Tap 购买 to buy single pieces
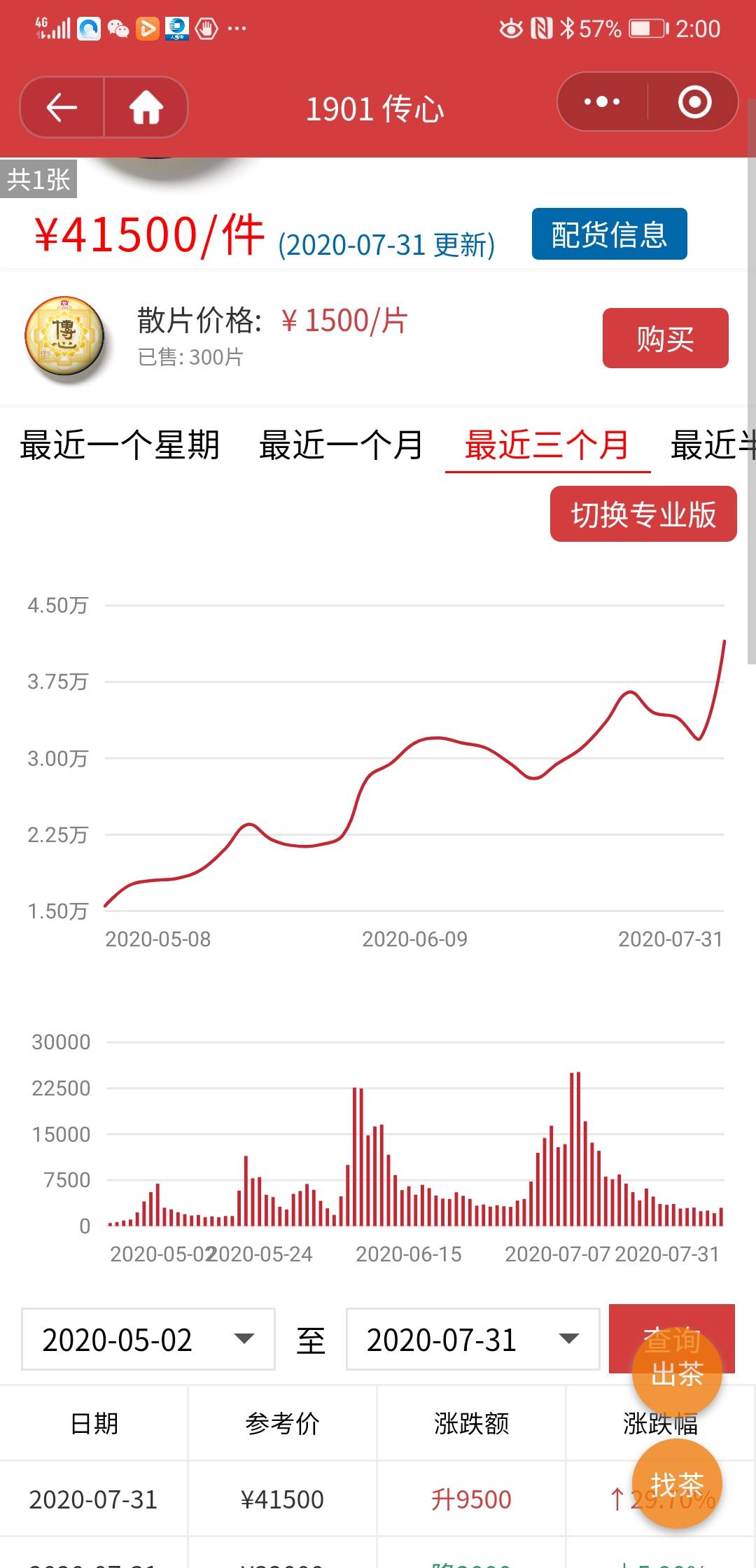The width and height of the screenshot is (756, 1568). pyautogui.click(x=665, y=338)
